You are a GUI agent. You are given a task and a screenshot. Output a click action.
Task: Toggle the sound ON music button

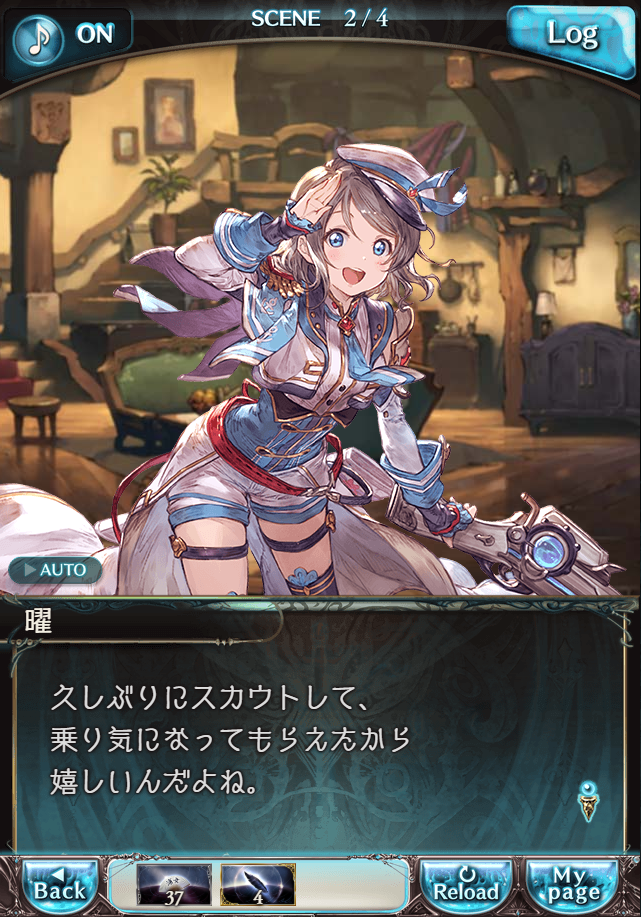coord(68,34)
